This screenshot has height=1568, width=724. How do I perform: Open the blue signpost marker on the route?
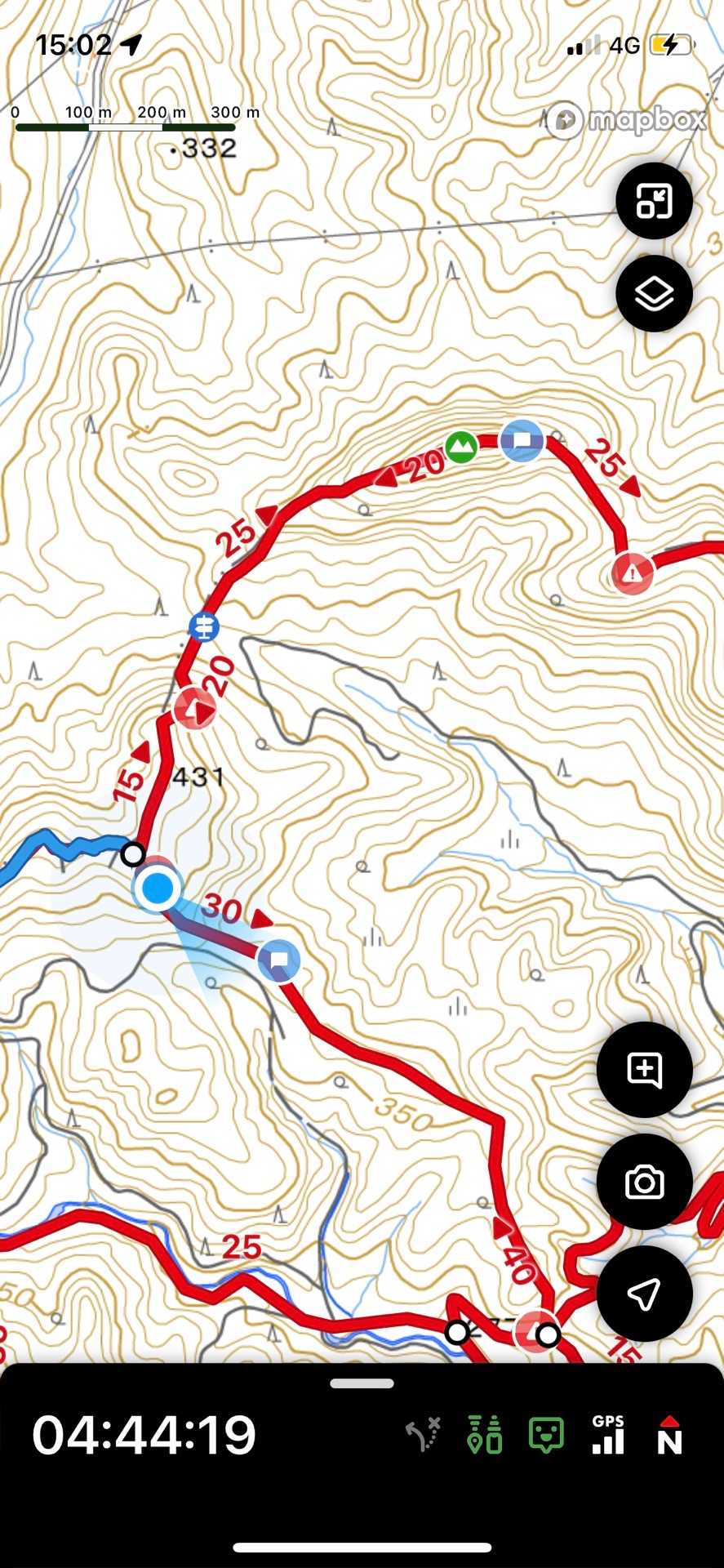[x=203, y=626]
